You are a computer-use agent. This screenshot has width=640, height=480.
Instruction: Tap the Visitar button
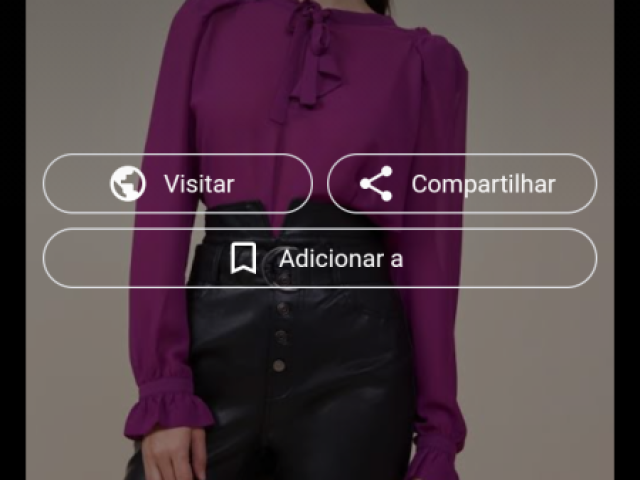point(177,184)
